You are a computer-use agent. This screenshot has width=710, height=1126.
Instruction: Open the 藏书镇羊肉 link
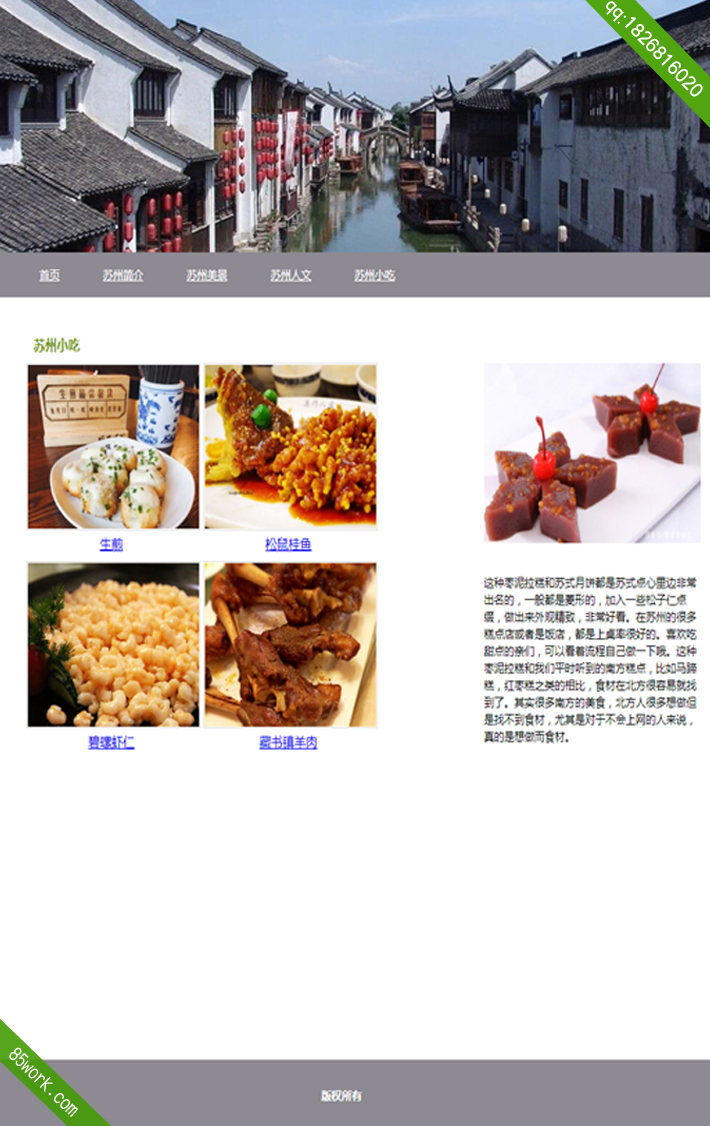tap(288, 742)
